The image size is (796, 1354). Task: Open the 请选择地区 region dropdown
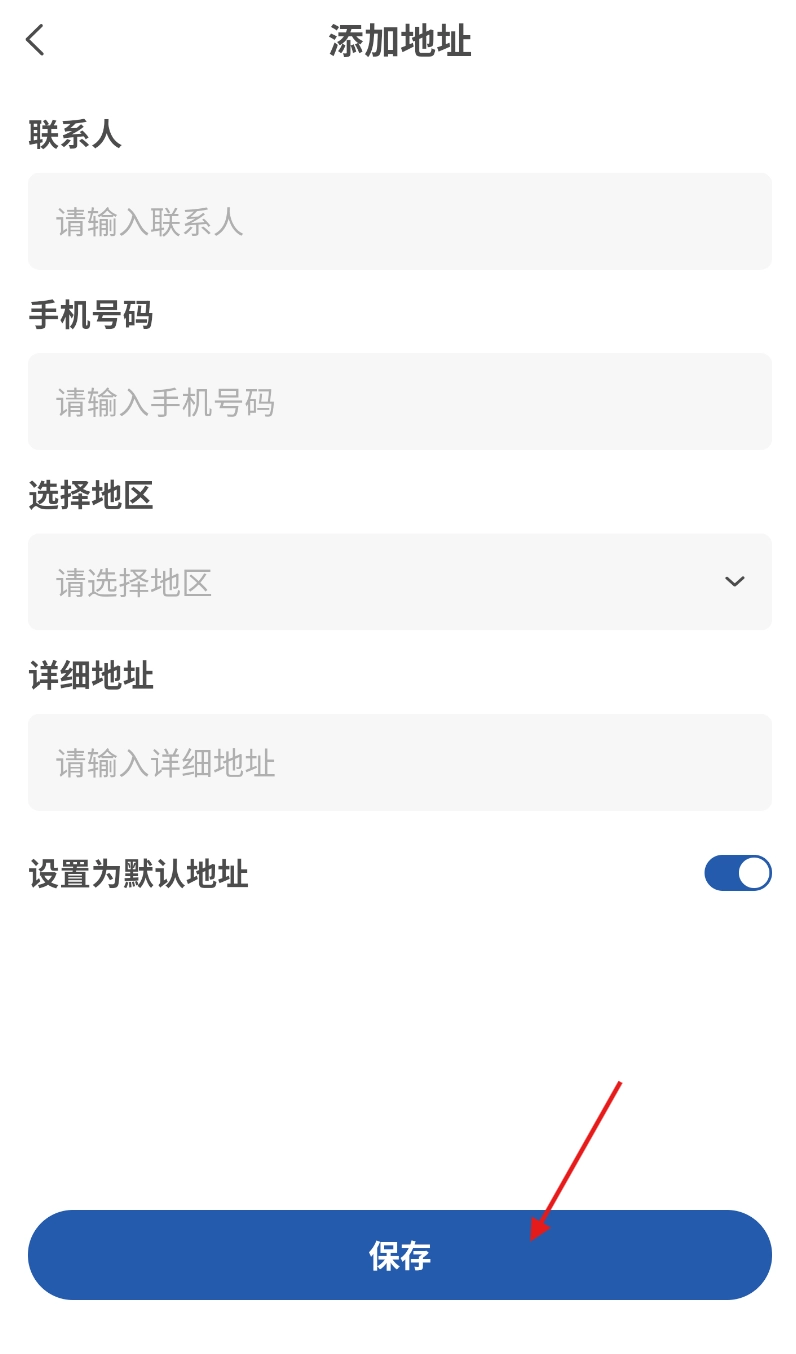pos(399,582)
